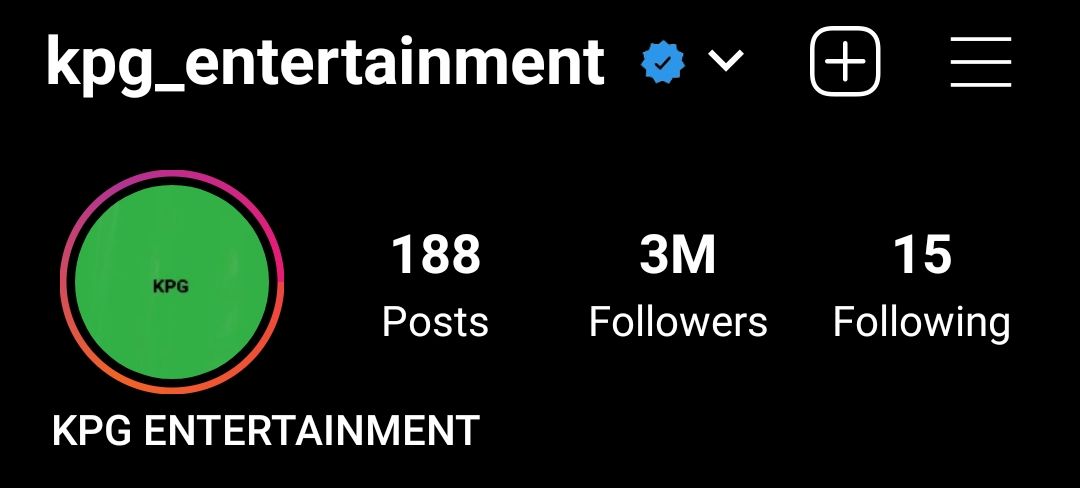Open the 188 Posts list

tap(435, 284)
